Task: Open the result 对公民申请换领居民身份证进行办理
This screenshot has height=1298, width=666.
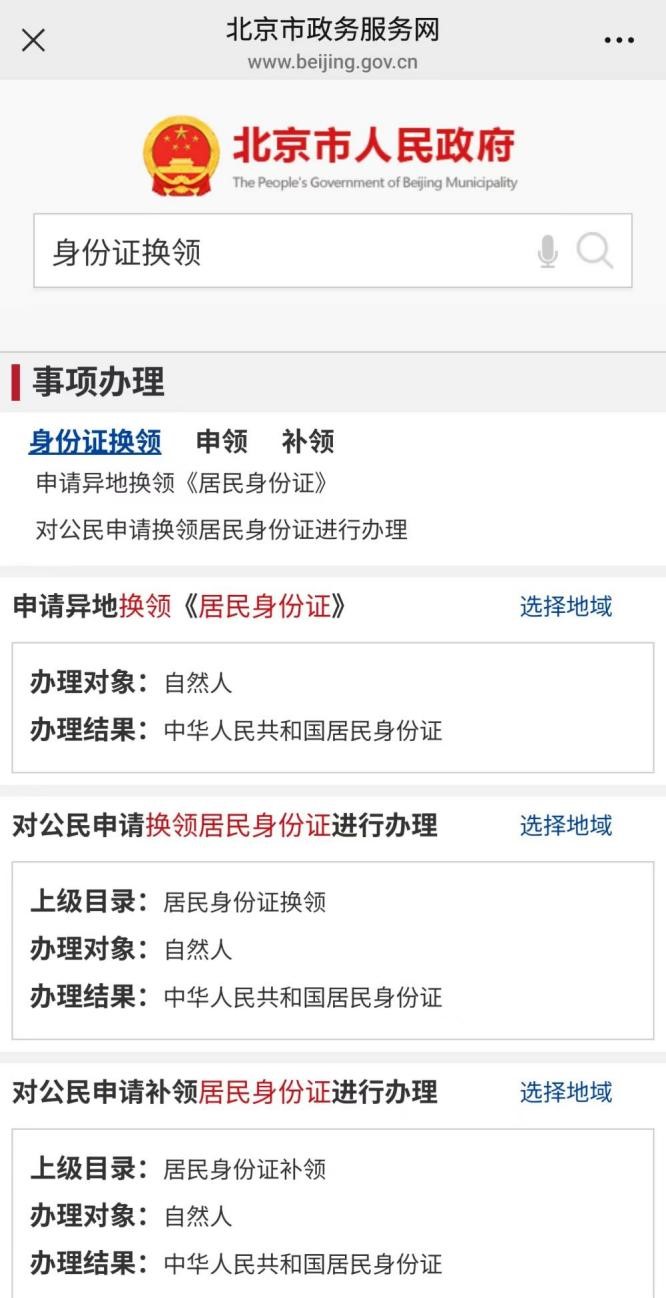Action: [225, 825]
